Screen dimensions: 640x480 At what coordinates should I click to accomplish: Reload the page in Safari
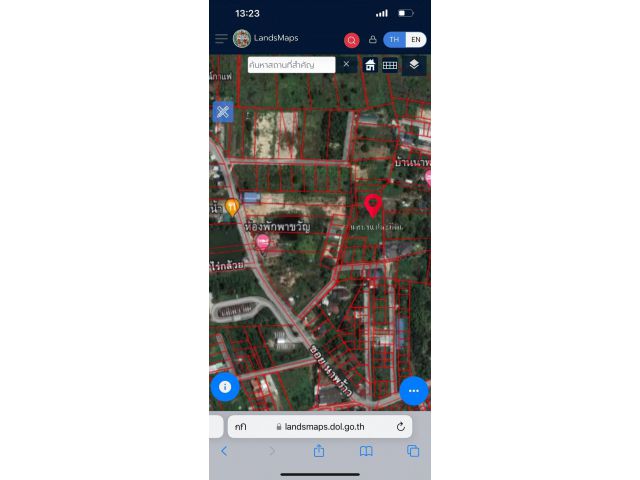click(x=401, y=426)
